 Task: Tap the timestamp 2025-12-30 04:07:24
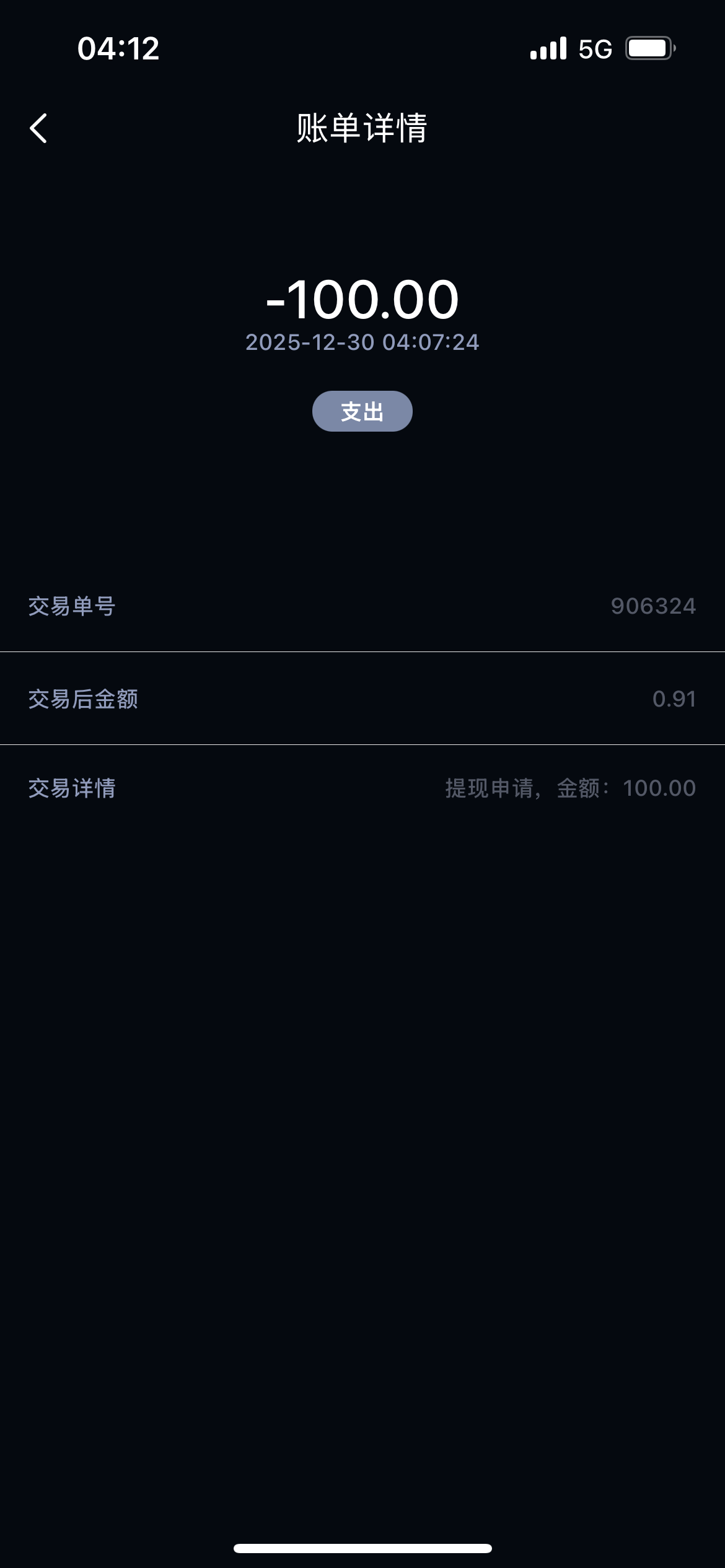(x=362, y=342)
